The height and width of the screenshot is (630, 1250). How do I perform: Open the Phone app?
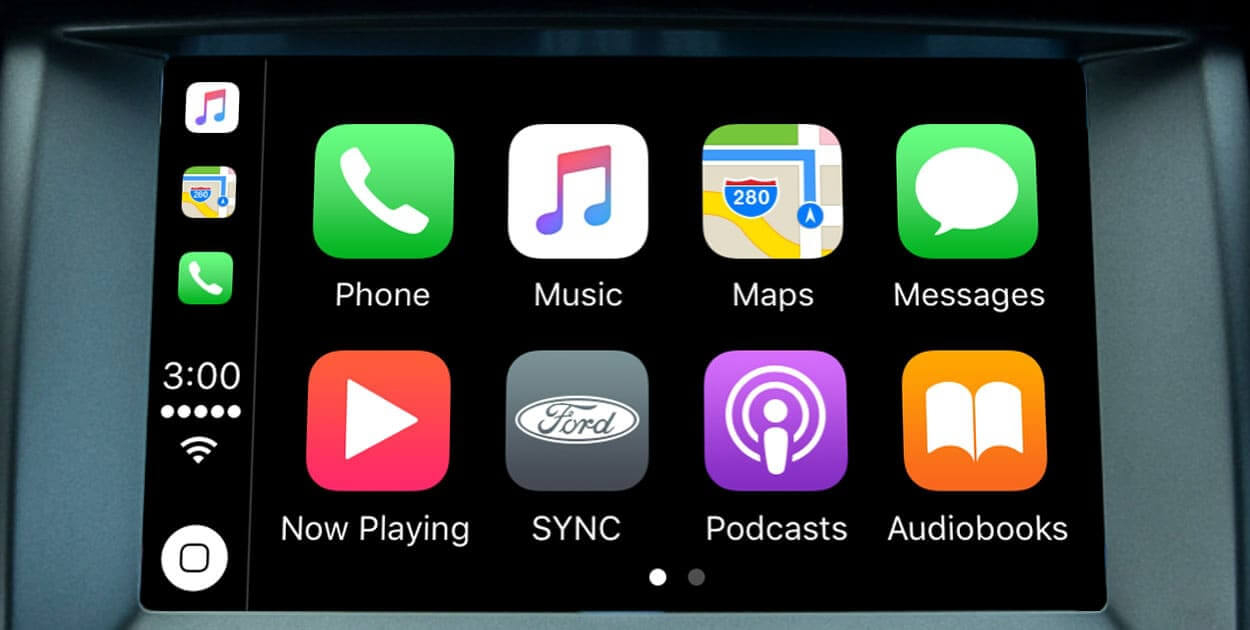pos(383,192)
